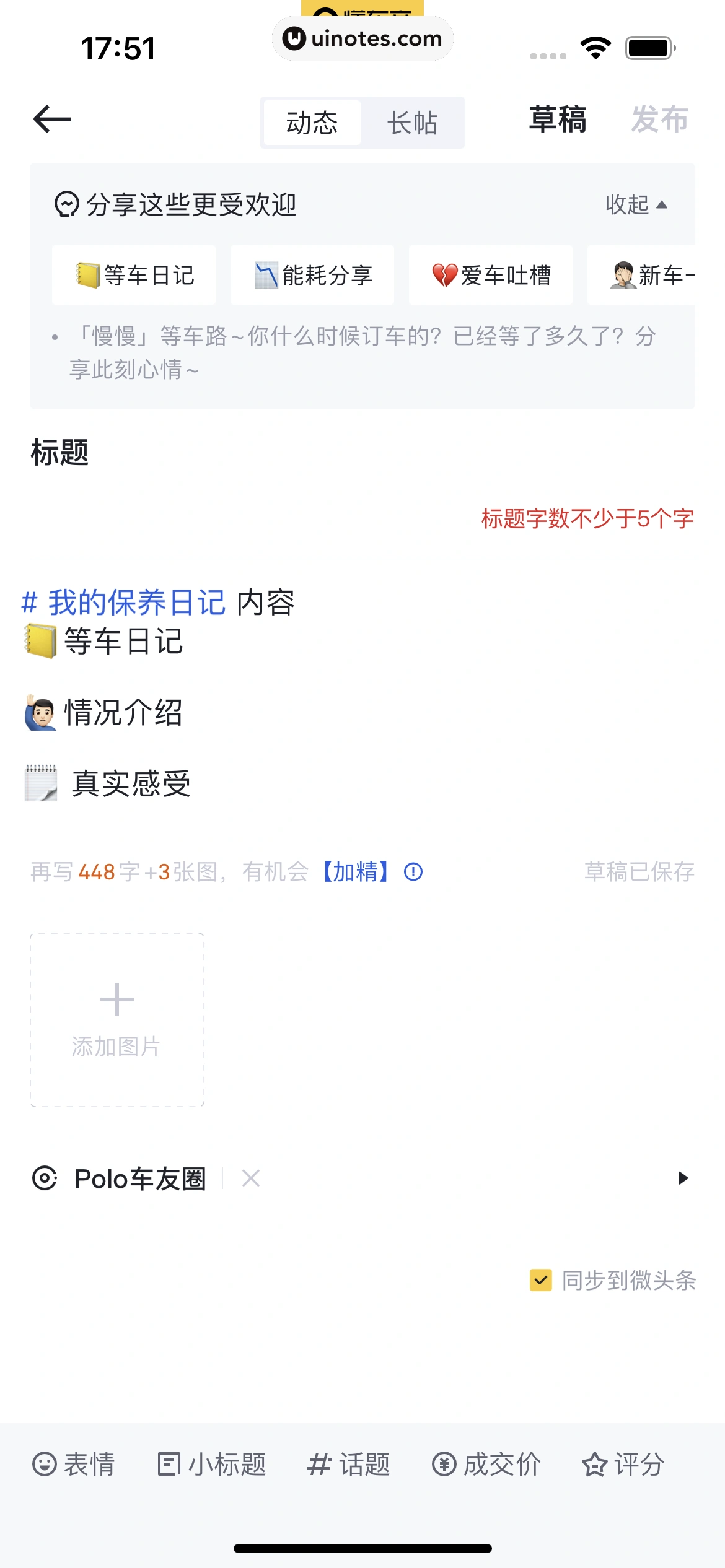Insert a 小标题 subheading
725x1568 pixels.
[x=212, y=1465]
